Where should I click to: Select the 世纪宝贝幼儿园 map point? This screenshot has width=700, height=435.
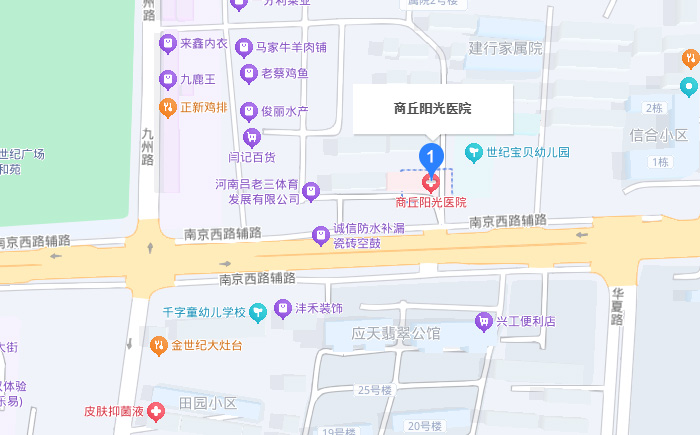click(x=476, y=152)
